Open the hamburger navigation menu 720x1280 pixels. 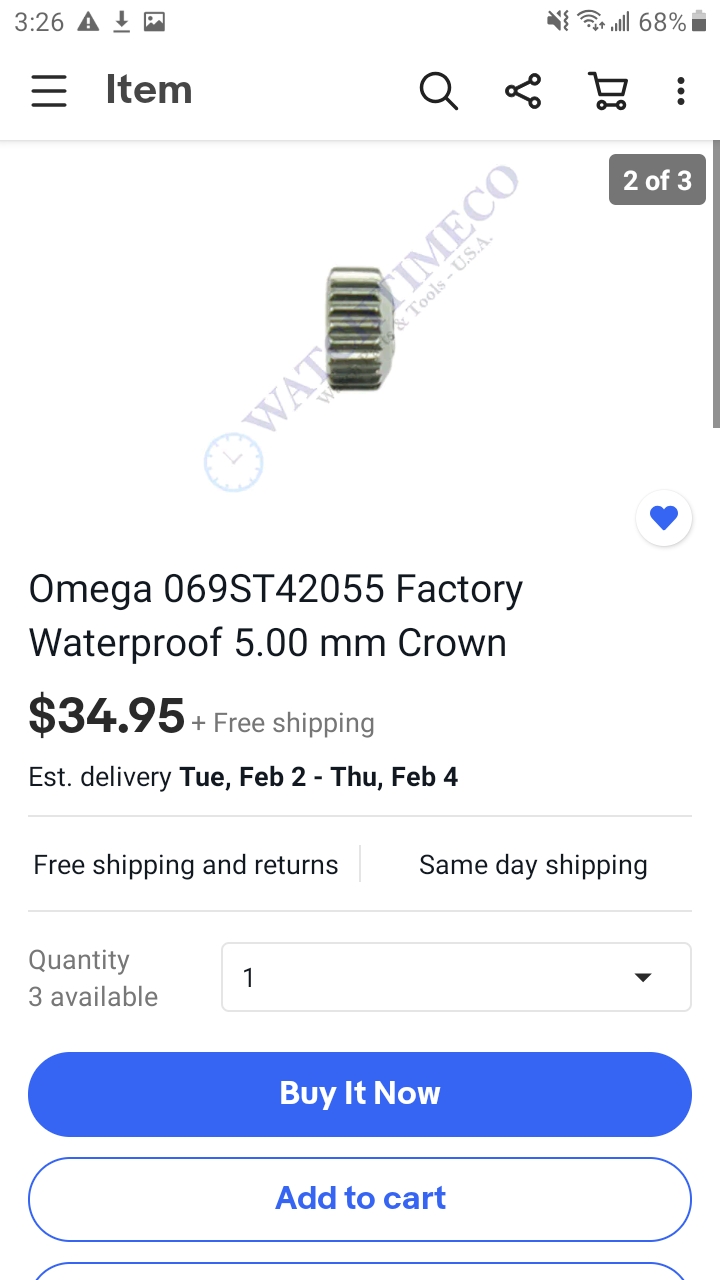tap(48, 91)
